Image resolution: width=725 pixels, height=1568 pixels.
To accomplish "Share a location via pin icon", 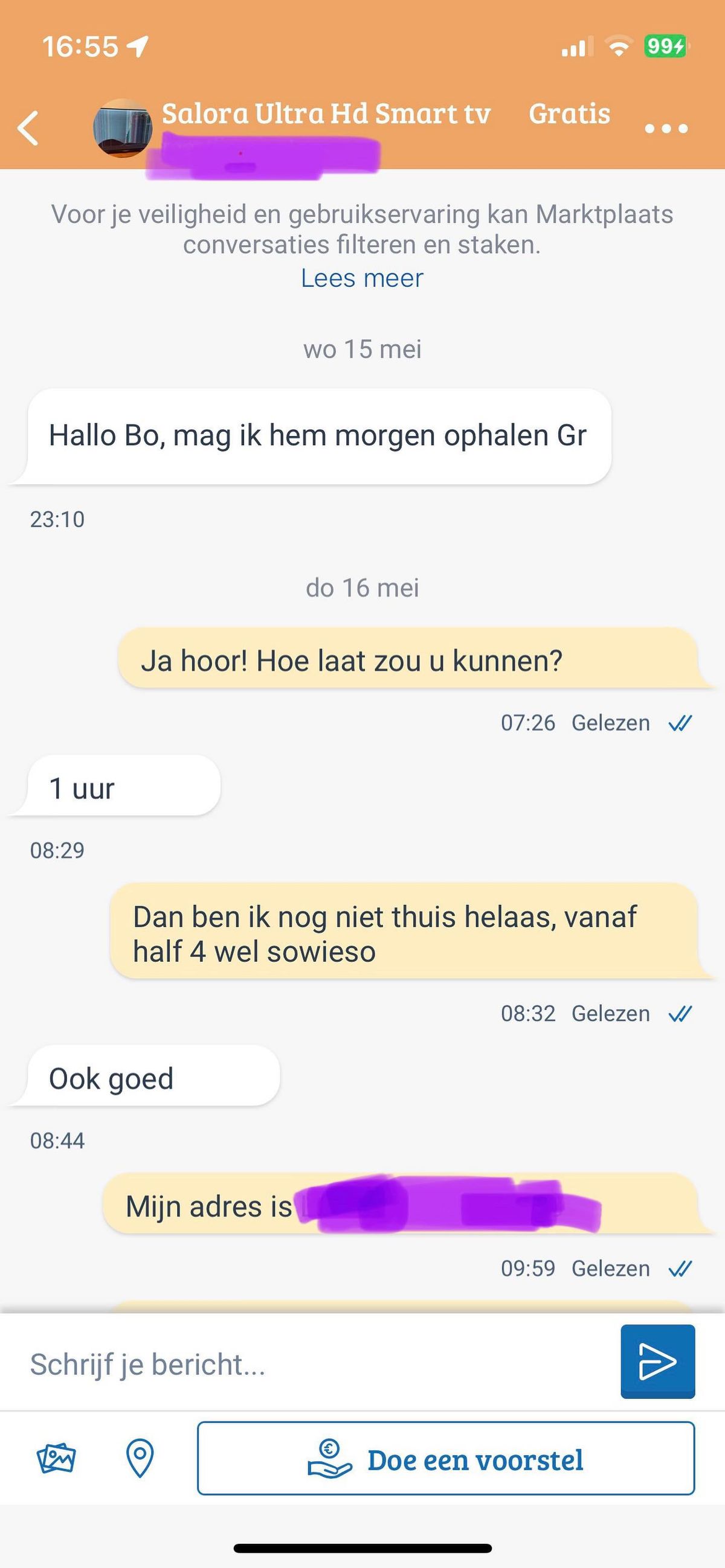I will pyautogui.click(x=140, y=1459).
